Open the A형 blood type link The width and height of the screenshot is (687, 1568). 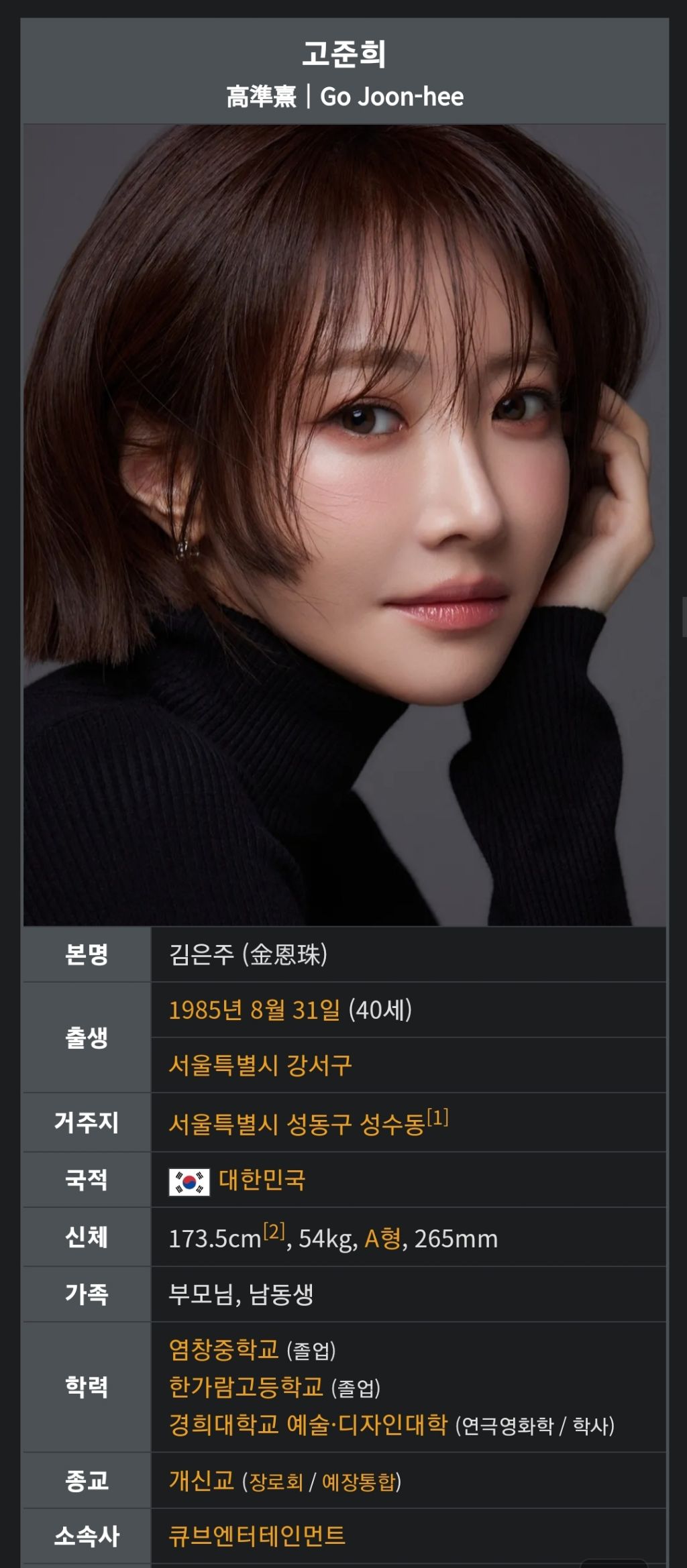[382, 1239]
